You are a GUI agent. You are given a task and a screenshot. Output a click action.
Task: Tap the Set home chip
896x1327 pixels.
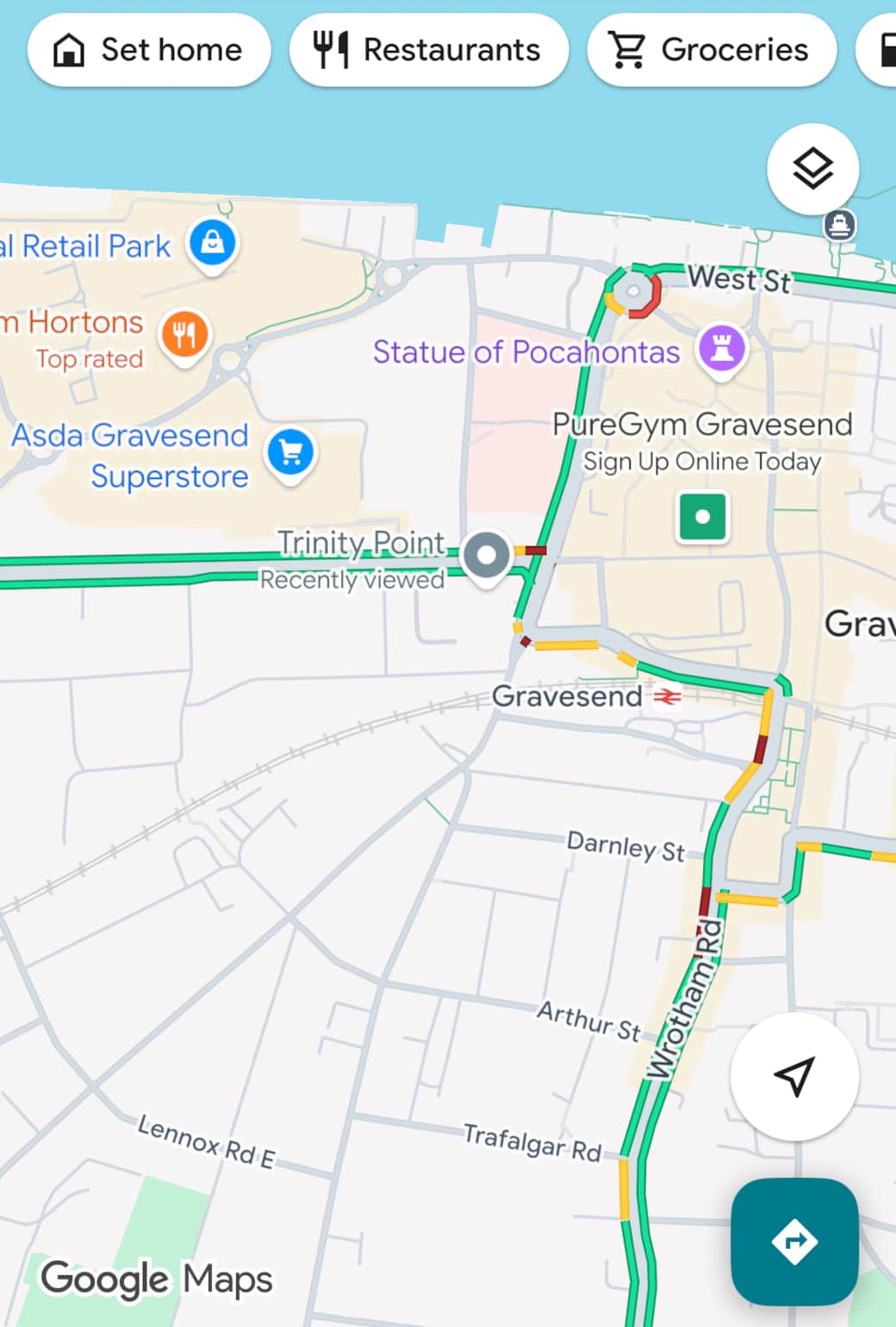coord(149,50)
